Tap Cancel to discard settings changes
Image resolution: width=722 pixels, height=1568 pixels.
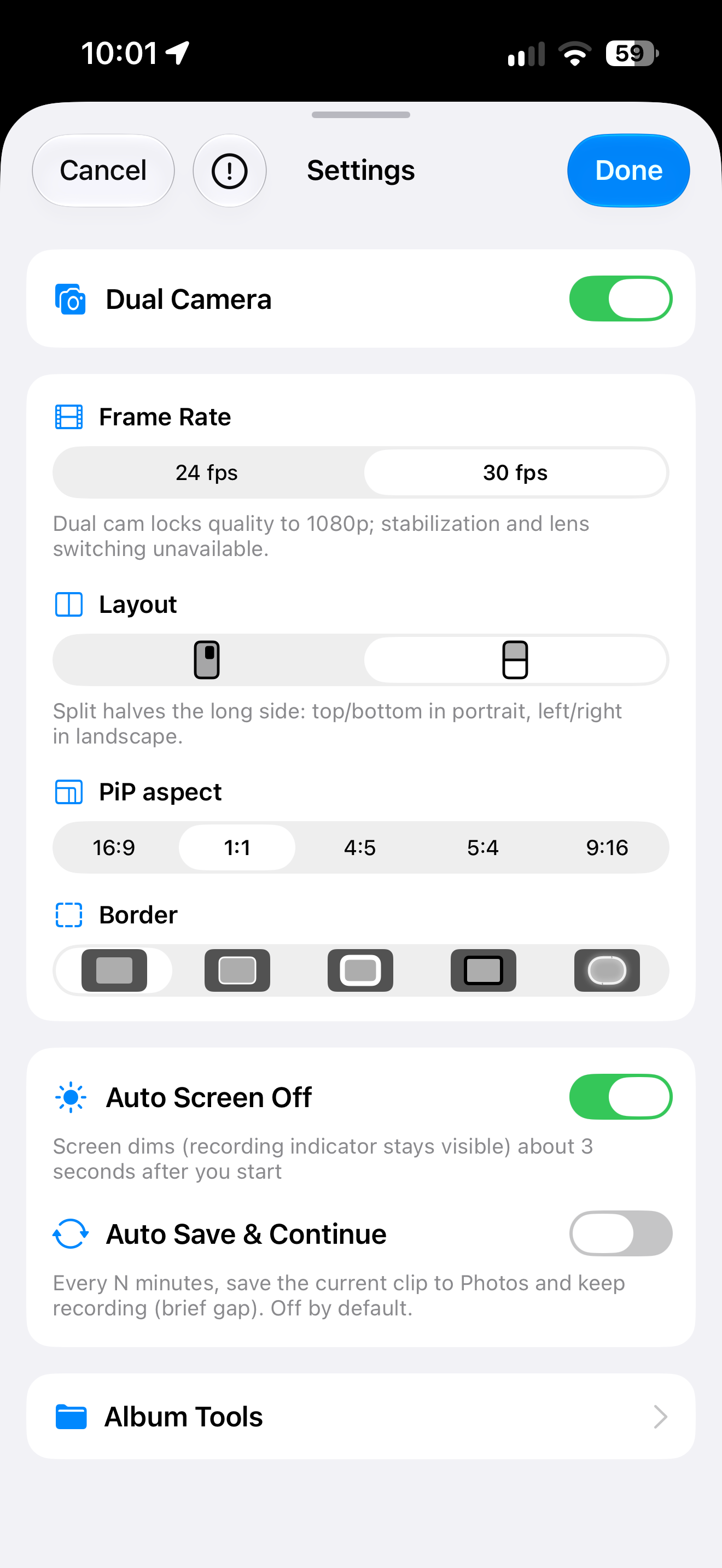[x=103, y=171]
